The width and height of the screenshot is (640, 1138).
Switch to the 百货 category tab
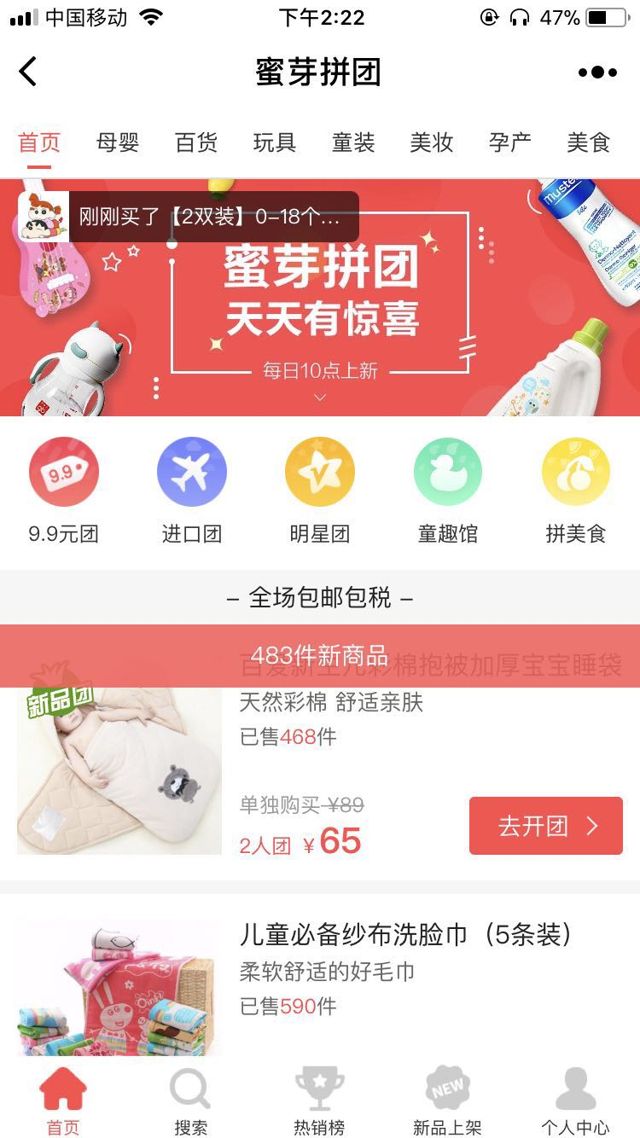(x=196, y=143)
